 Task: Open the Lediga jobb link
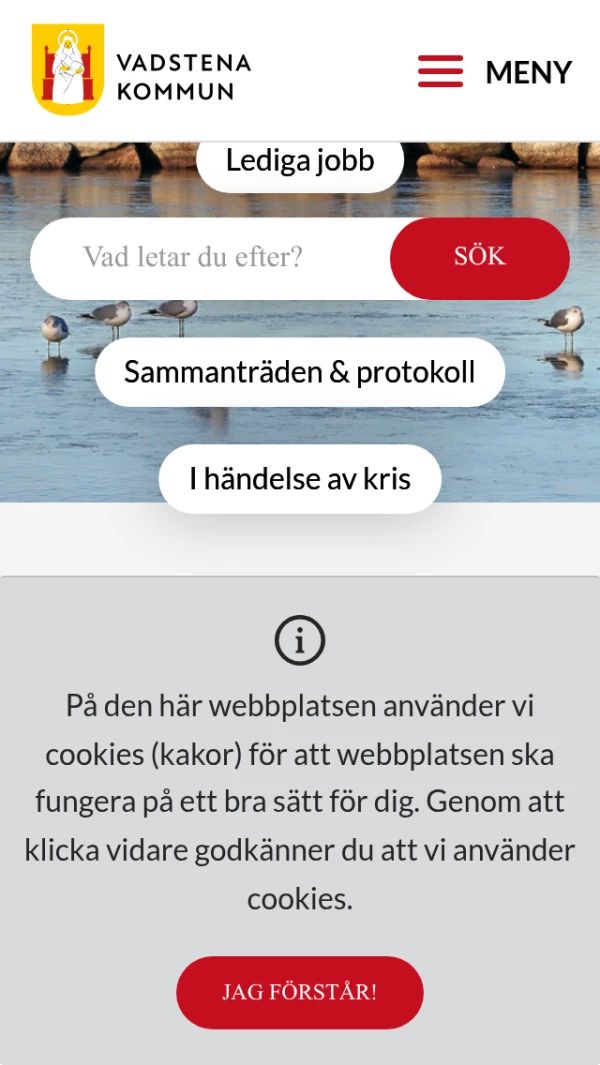[300, 162]
